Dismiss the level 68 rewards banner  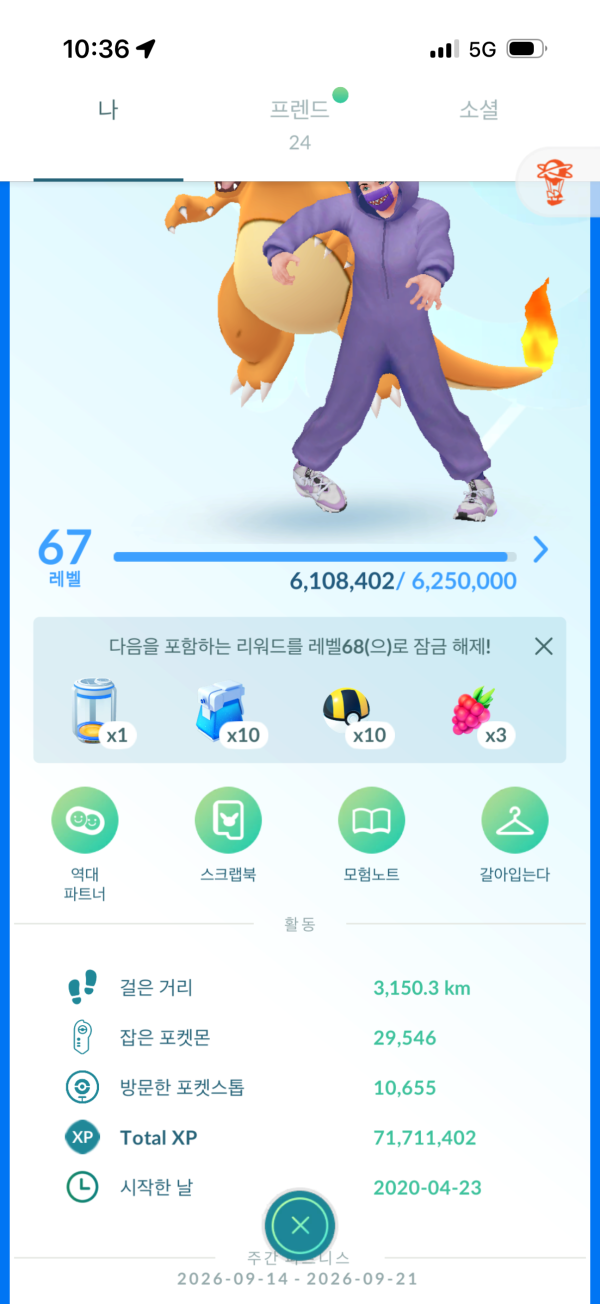(x=543, y=646)
